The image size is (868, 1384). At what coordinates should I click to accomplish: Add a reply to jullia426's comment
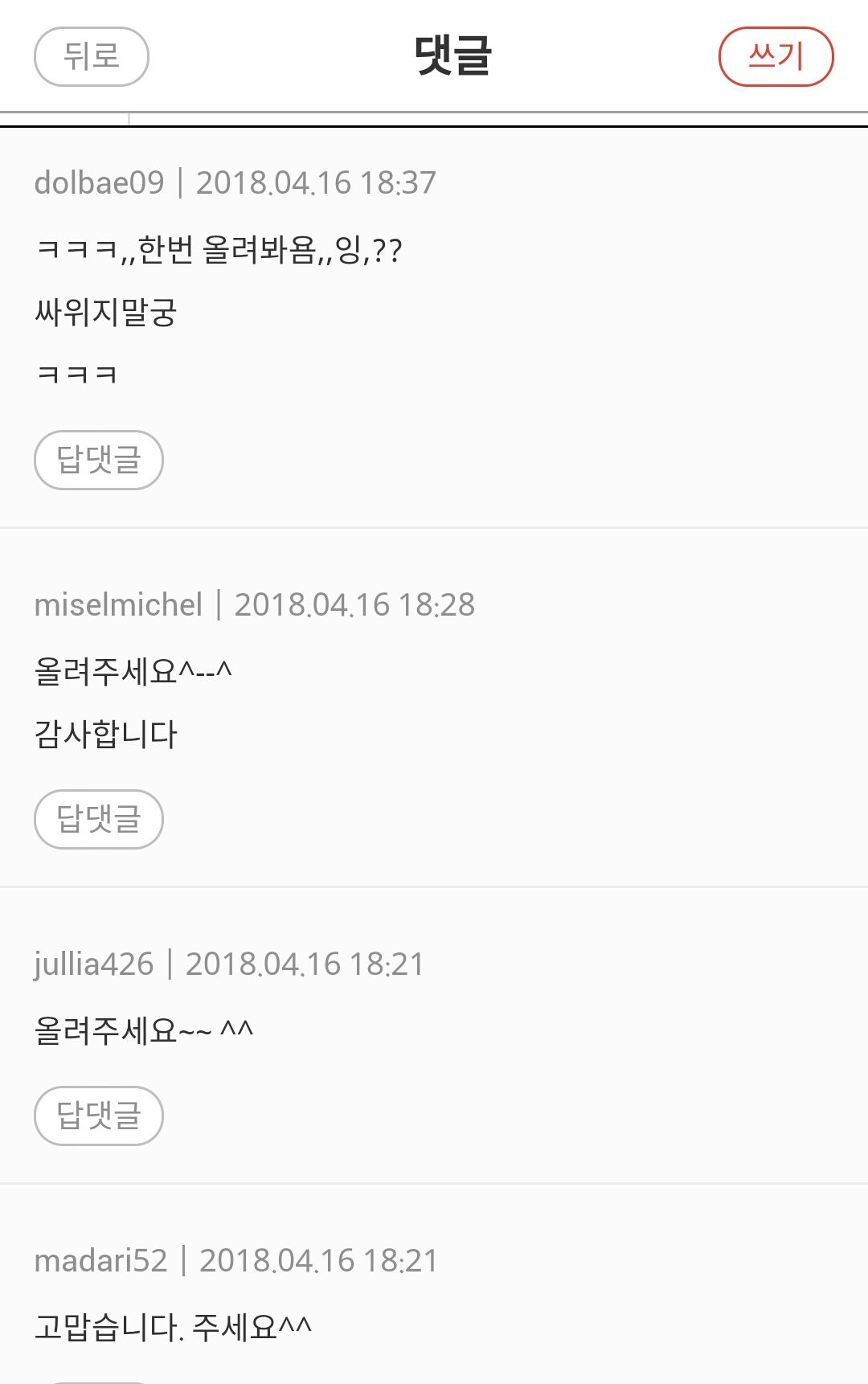pos(99,1116)
